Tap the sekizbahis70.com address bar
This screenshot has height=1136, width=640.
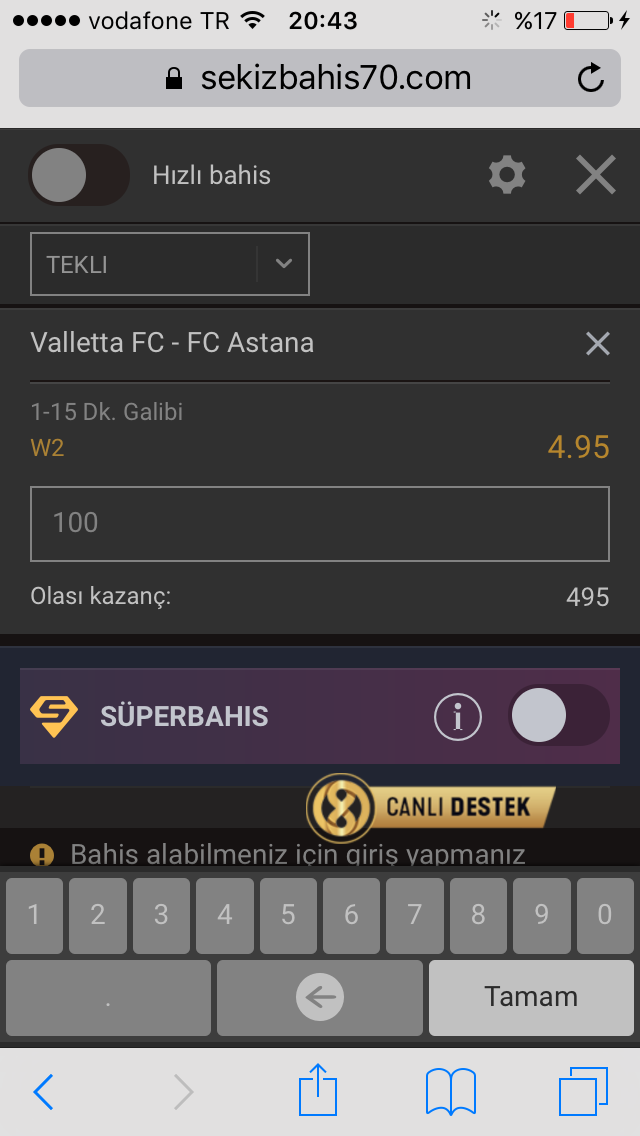click(x=320, y=78)
